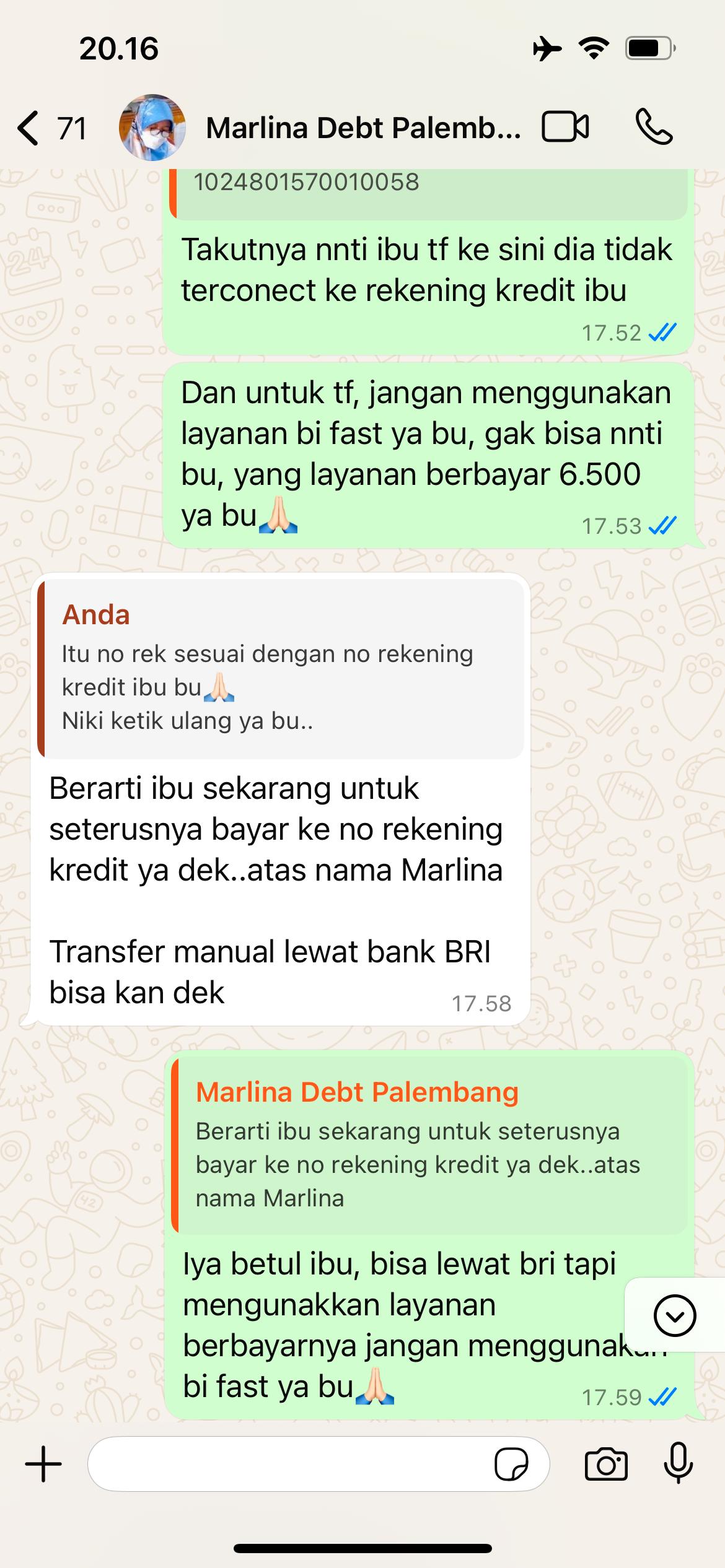This screenshot has width=725, height=1568.
Task: Open Marlina's profile picture
Action: [x=153, y=126]
